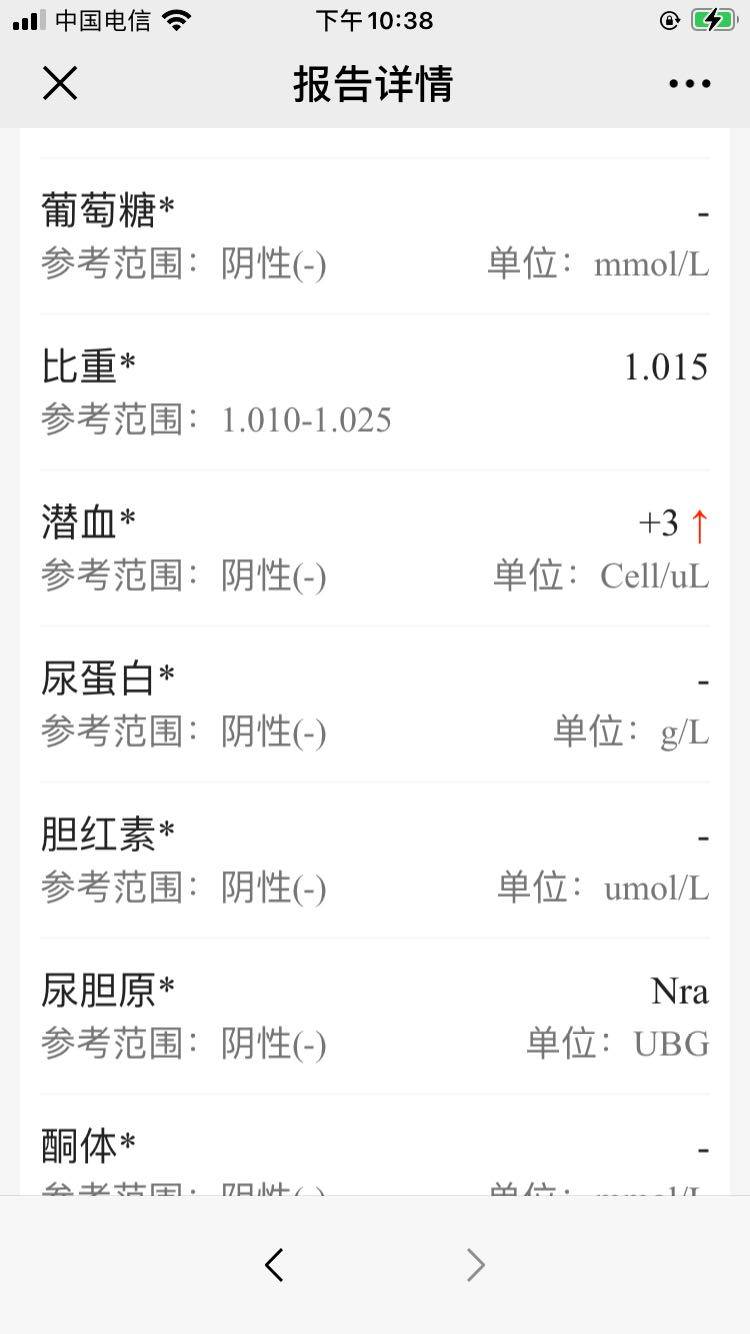Go forward to the next web page
The image size is (750, 1334).
click(476, 1265)
